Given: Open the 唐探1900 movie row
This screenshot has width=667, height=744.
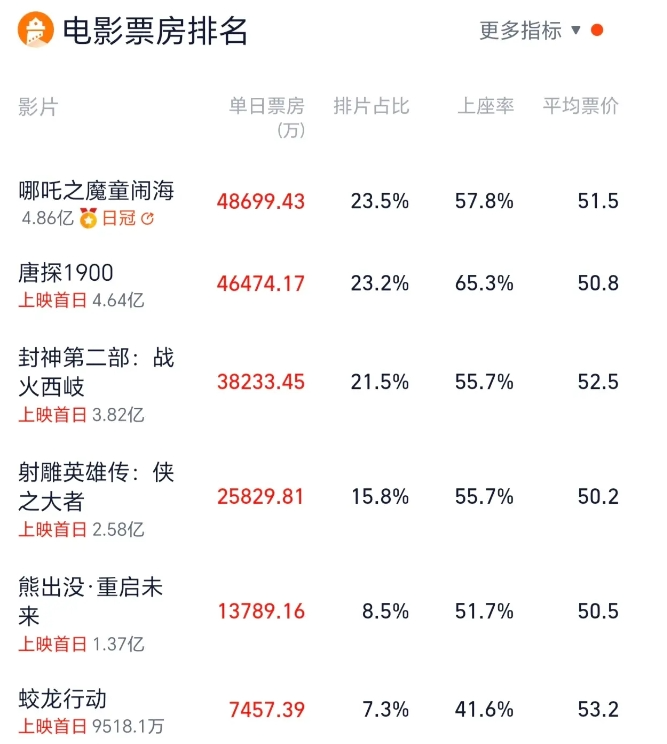Looking at the screenshot, I should pos(66,273).
